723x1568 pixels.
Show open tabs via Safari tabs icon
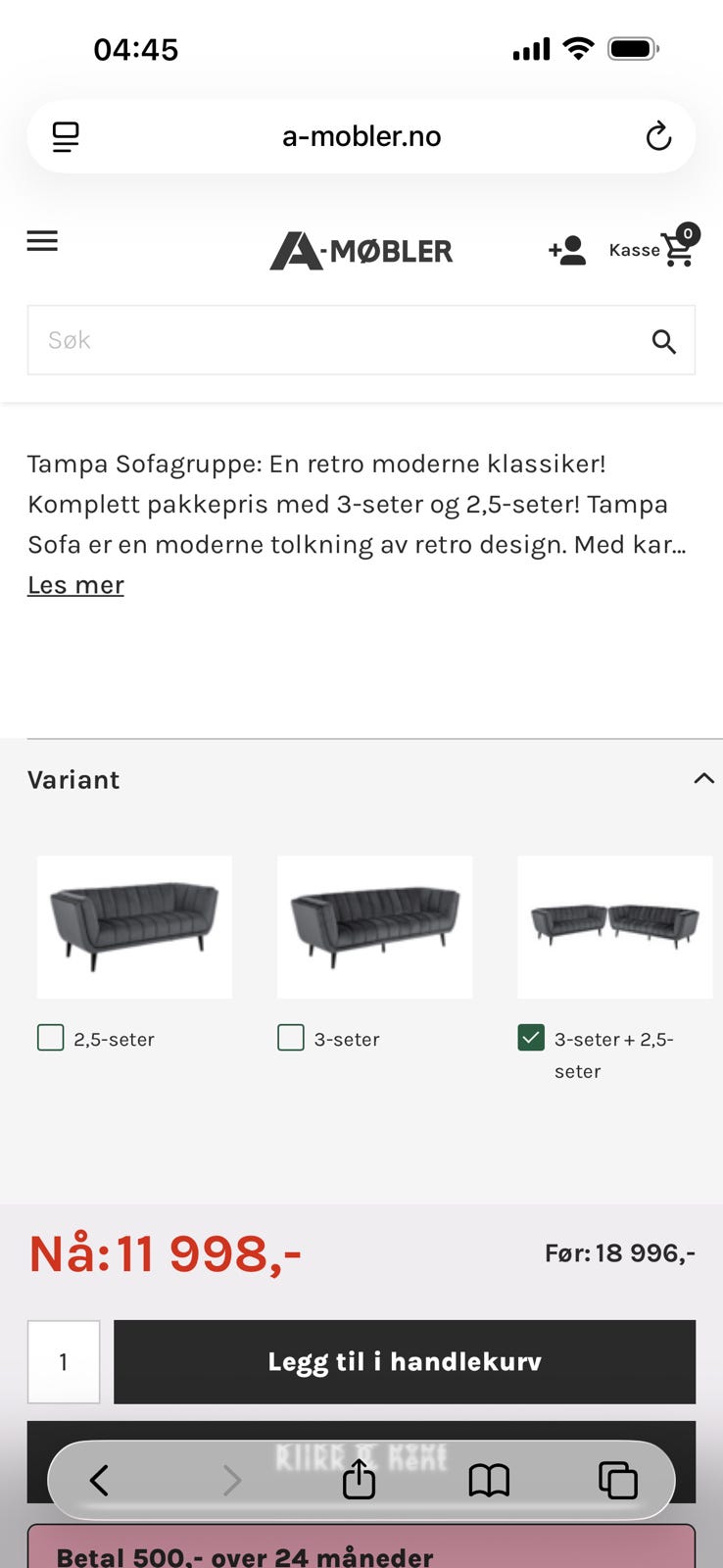pos(616,1481)
